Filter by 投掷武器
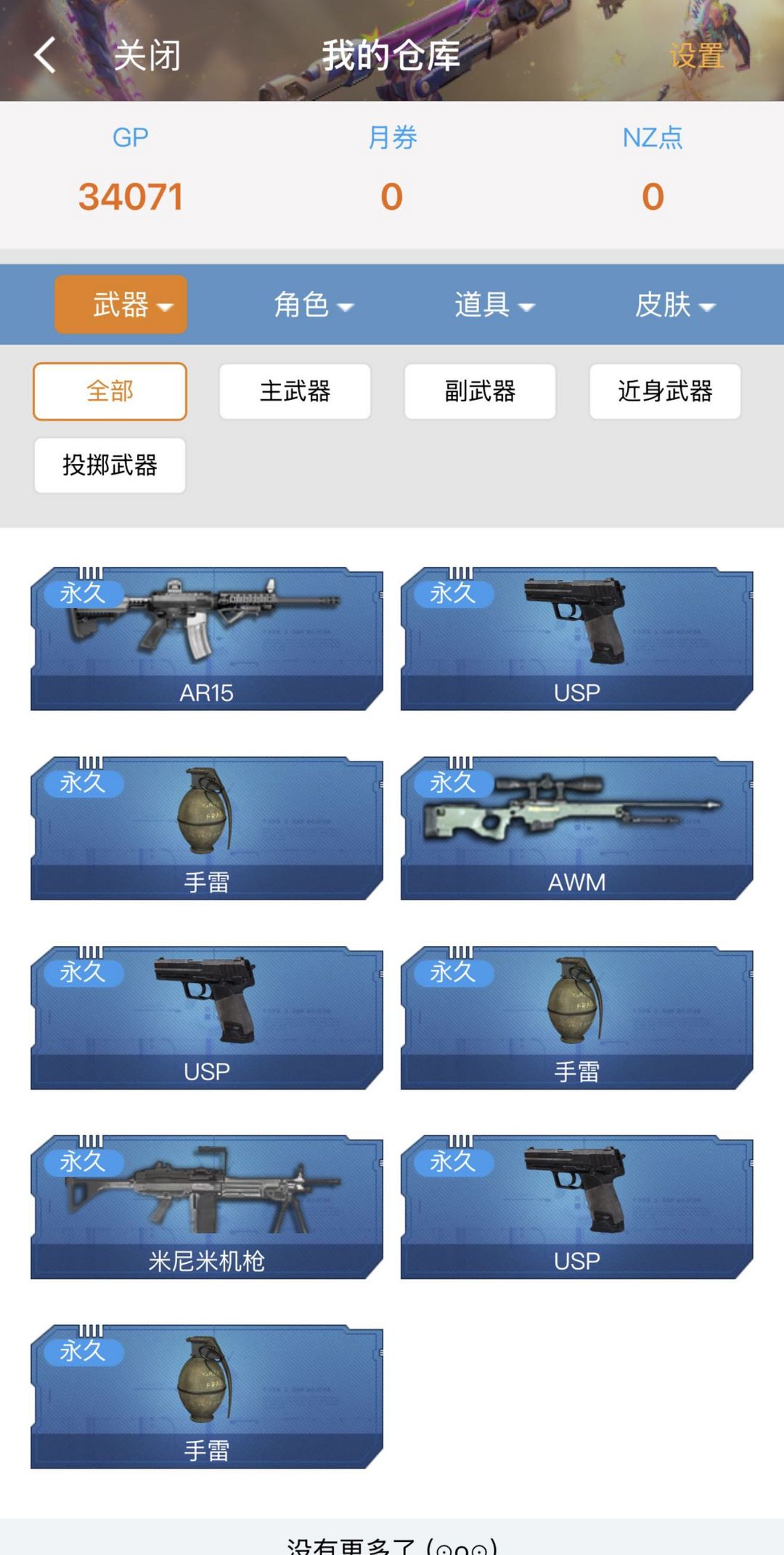The width and height of the screenshot is (784, 1555). coord(110,465)
